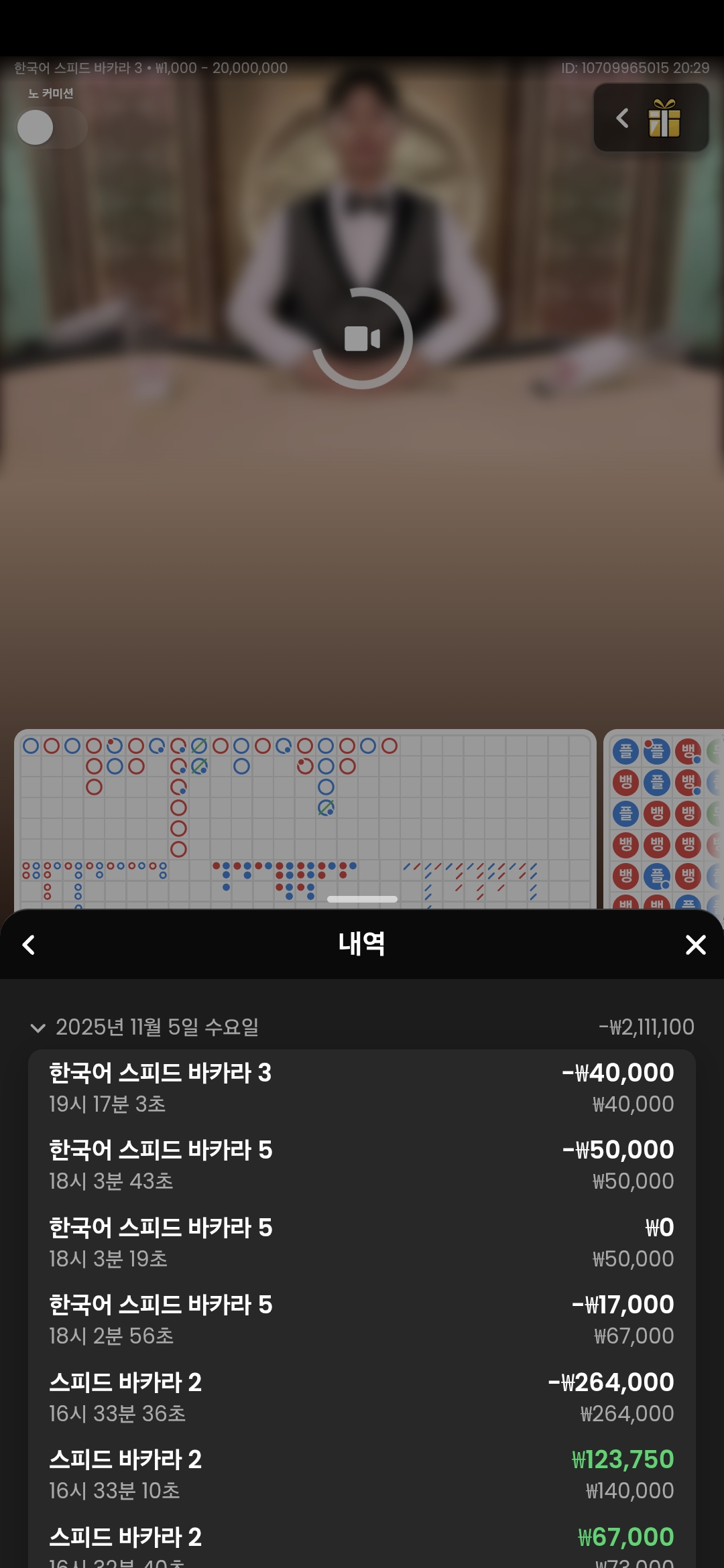The image size is (724, 1568).
Task: Open 스피드 바카라 2 record at 16시 33분 36초
Action: 362,1396
